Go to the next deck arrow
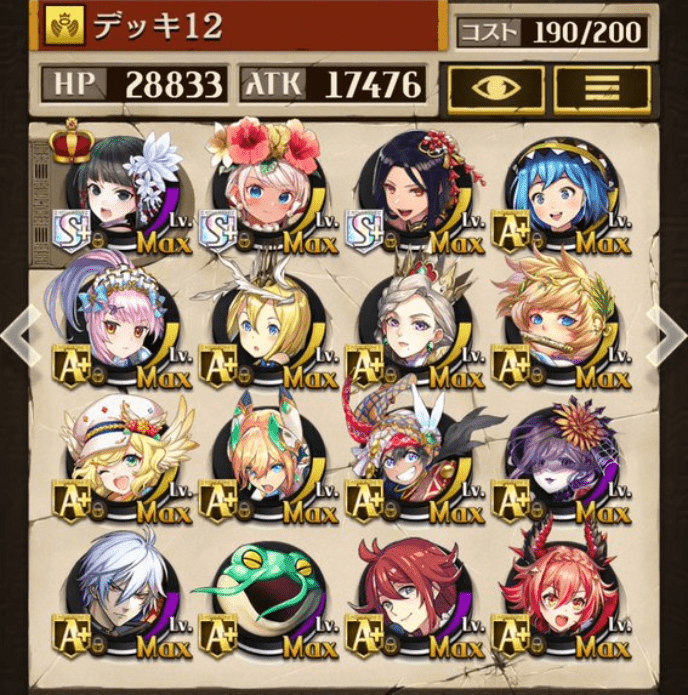The height and width of the screenshot is (695, 688). (668, 338)
